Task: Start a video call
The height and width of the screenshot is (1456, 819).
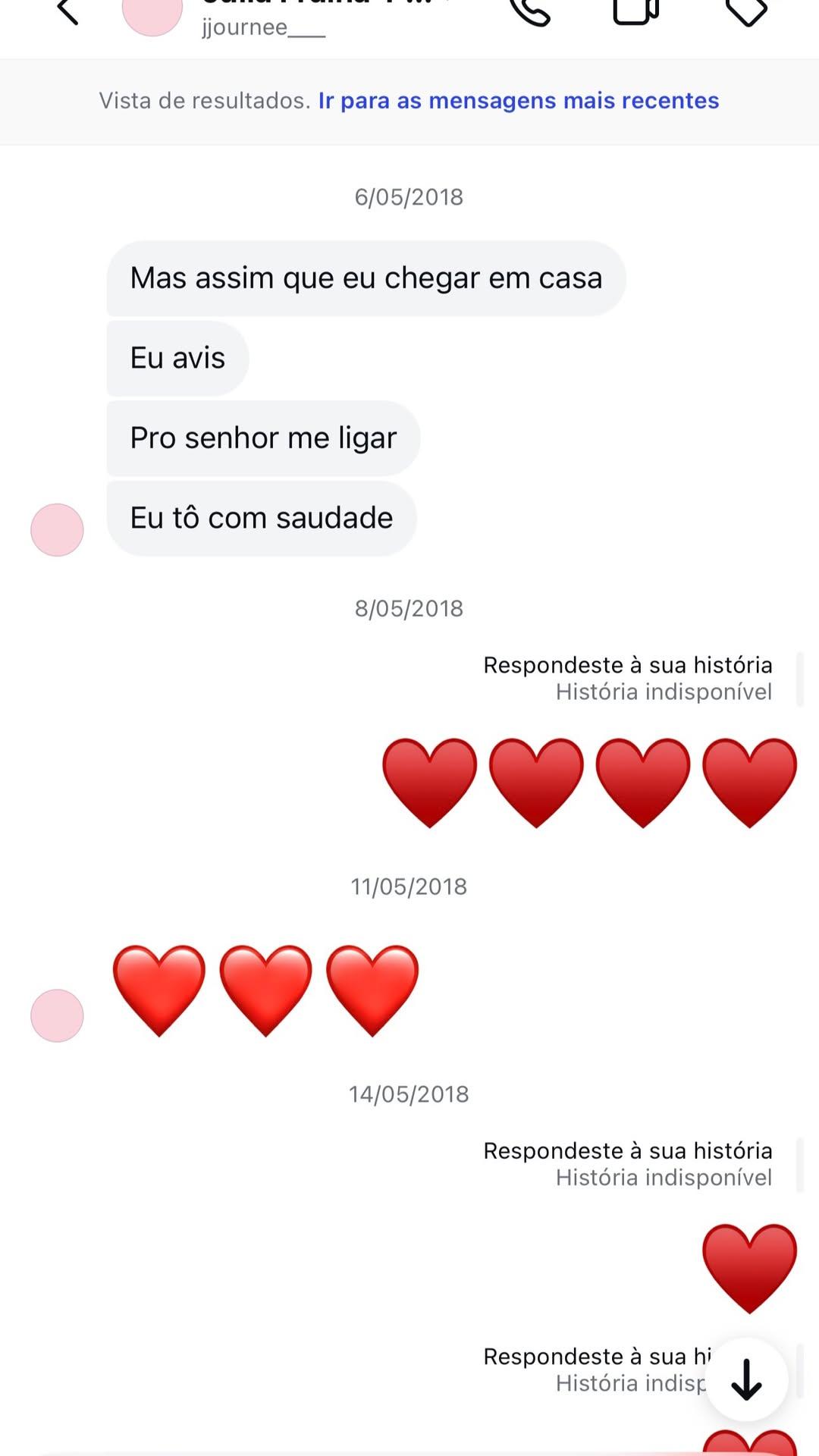Action: click(x=635, y=11)
